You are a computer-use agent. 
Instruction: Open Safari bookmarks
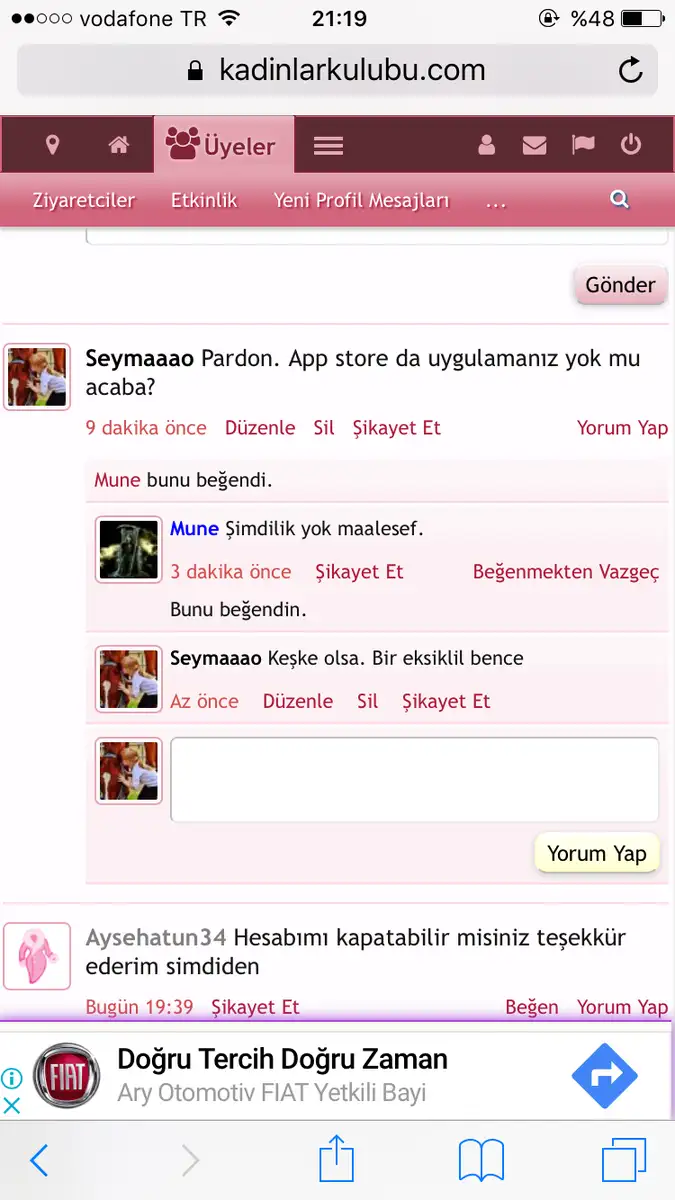(481, 1161)
